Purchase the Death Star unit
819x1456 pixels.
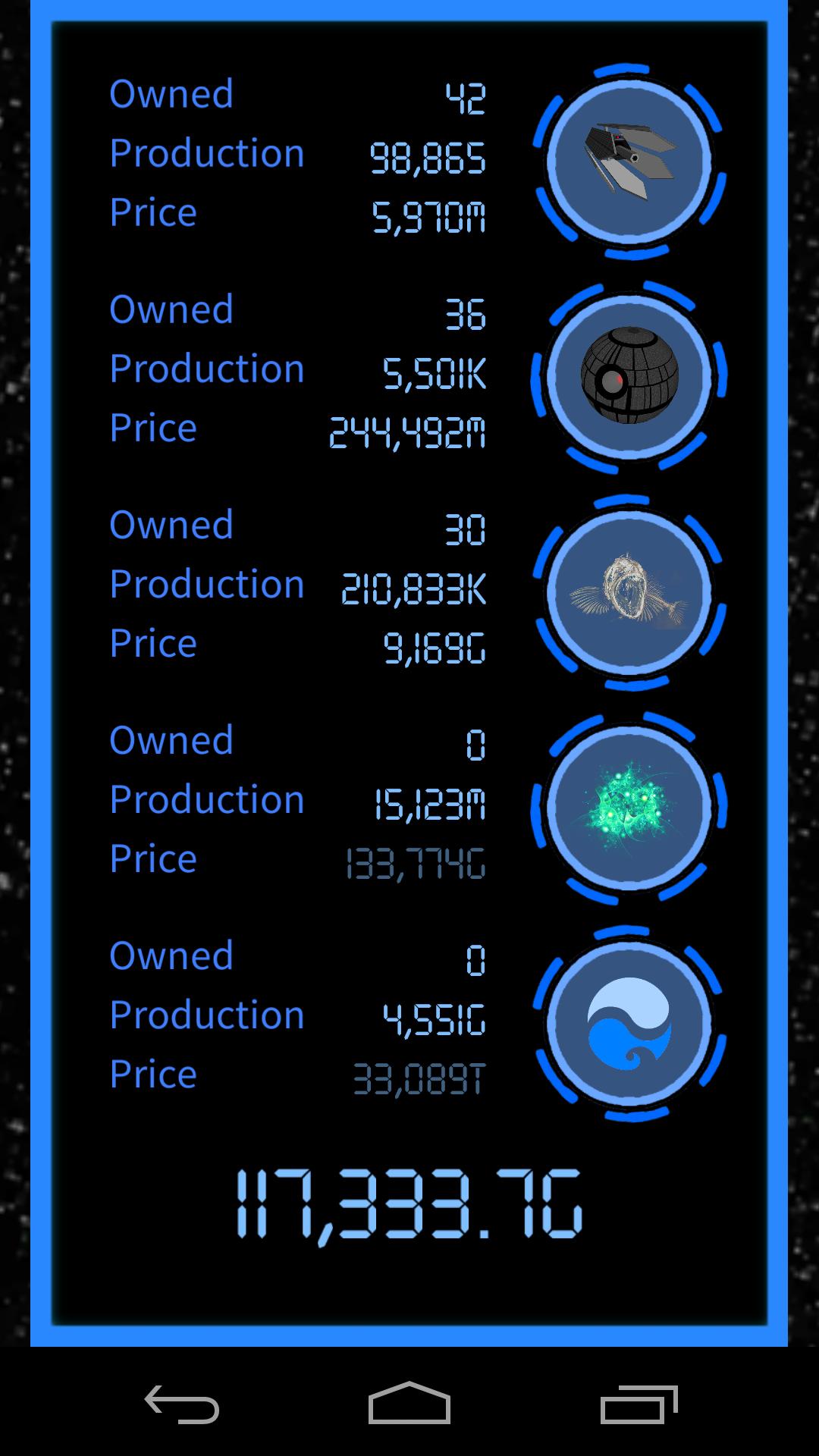[x=629, y=376]
